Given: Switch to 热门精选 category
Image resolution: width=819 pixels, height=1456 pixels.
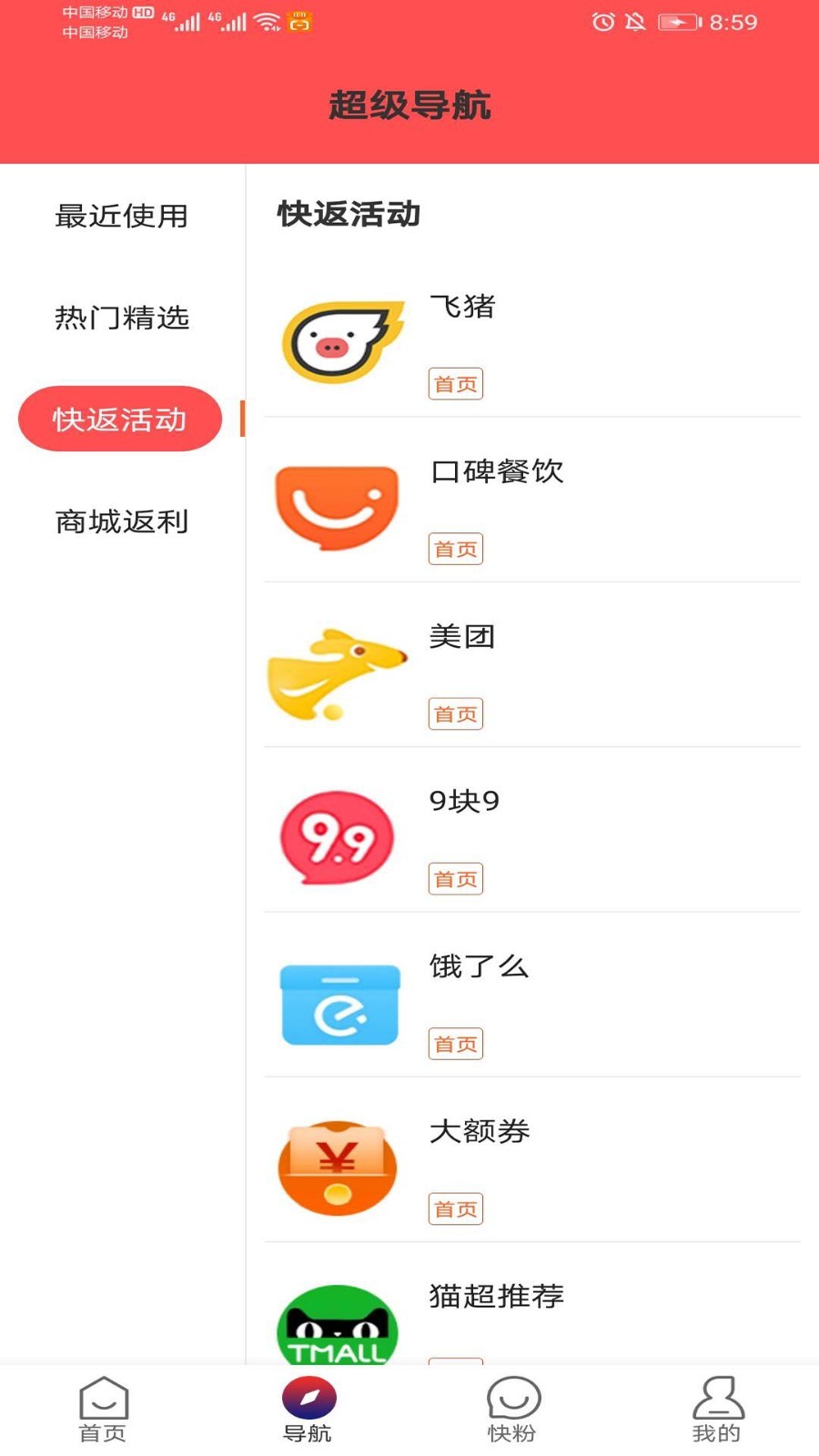Looking at the screenshot, I should coord(121,318).
